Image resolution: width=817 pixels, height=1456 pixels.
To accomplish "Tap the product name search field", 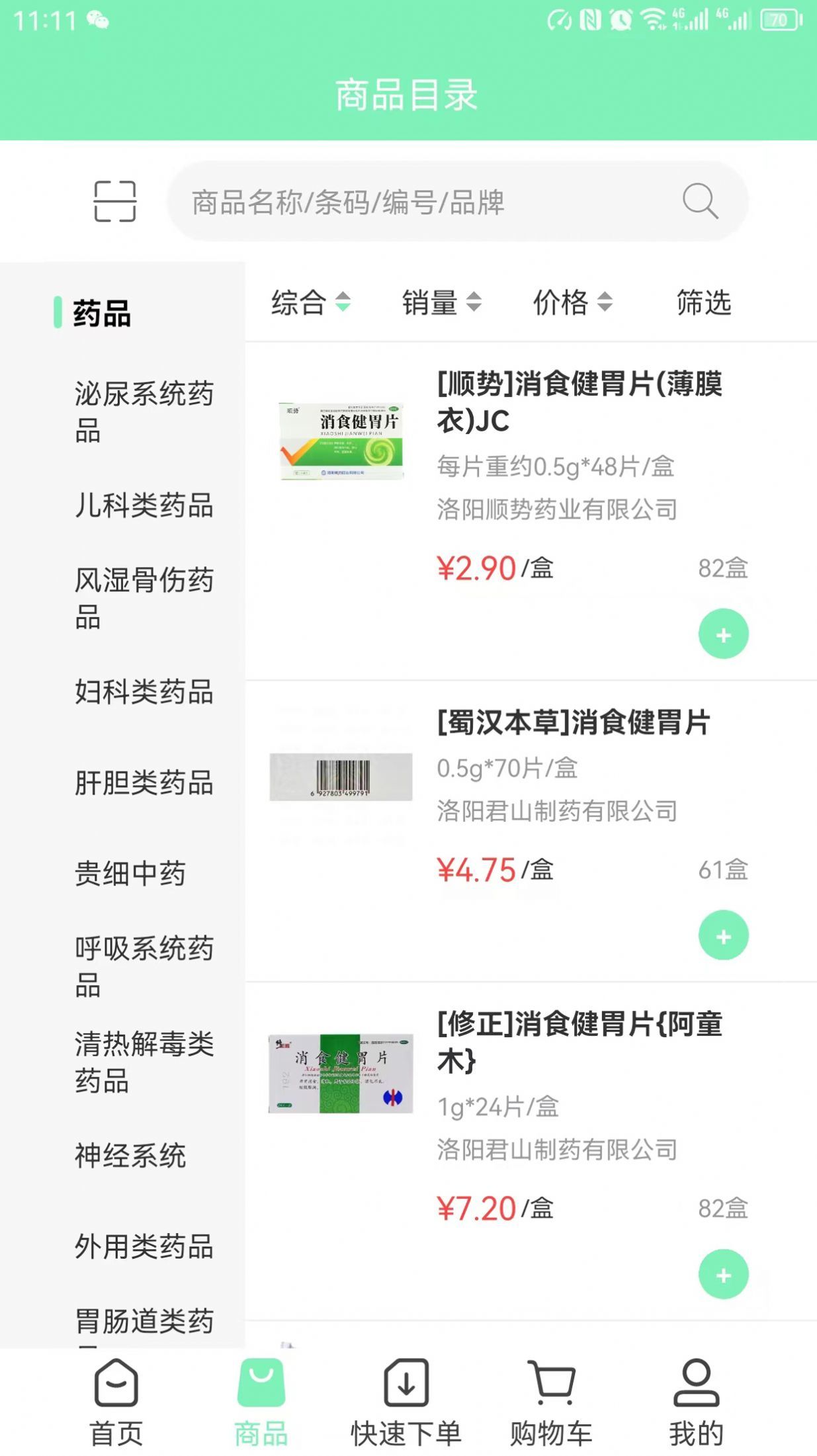I will pyautogui.click(x=423, y=202).
